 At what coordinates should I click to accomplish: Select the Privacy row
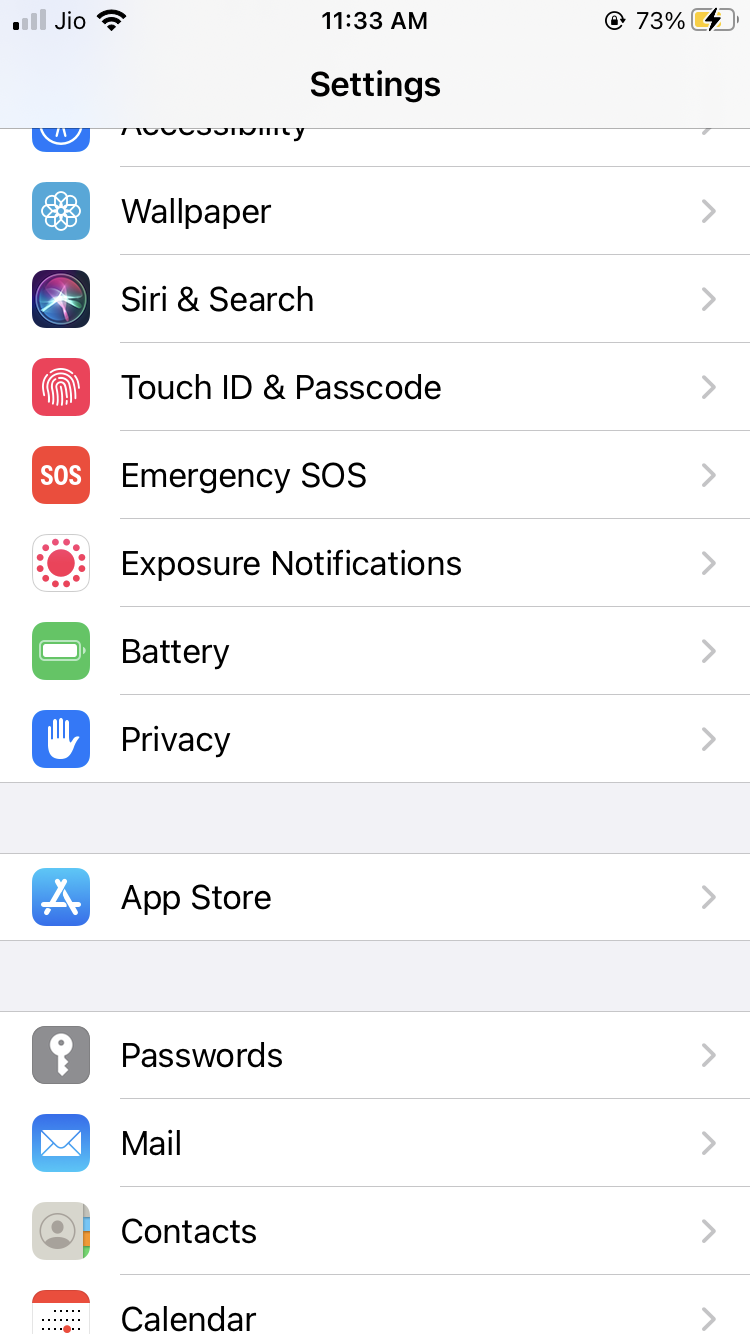click(x=375, y=739)
